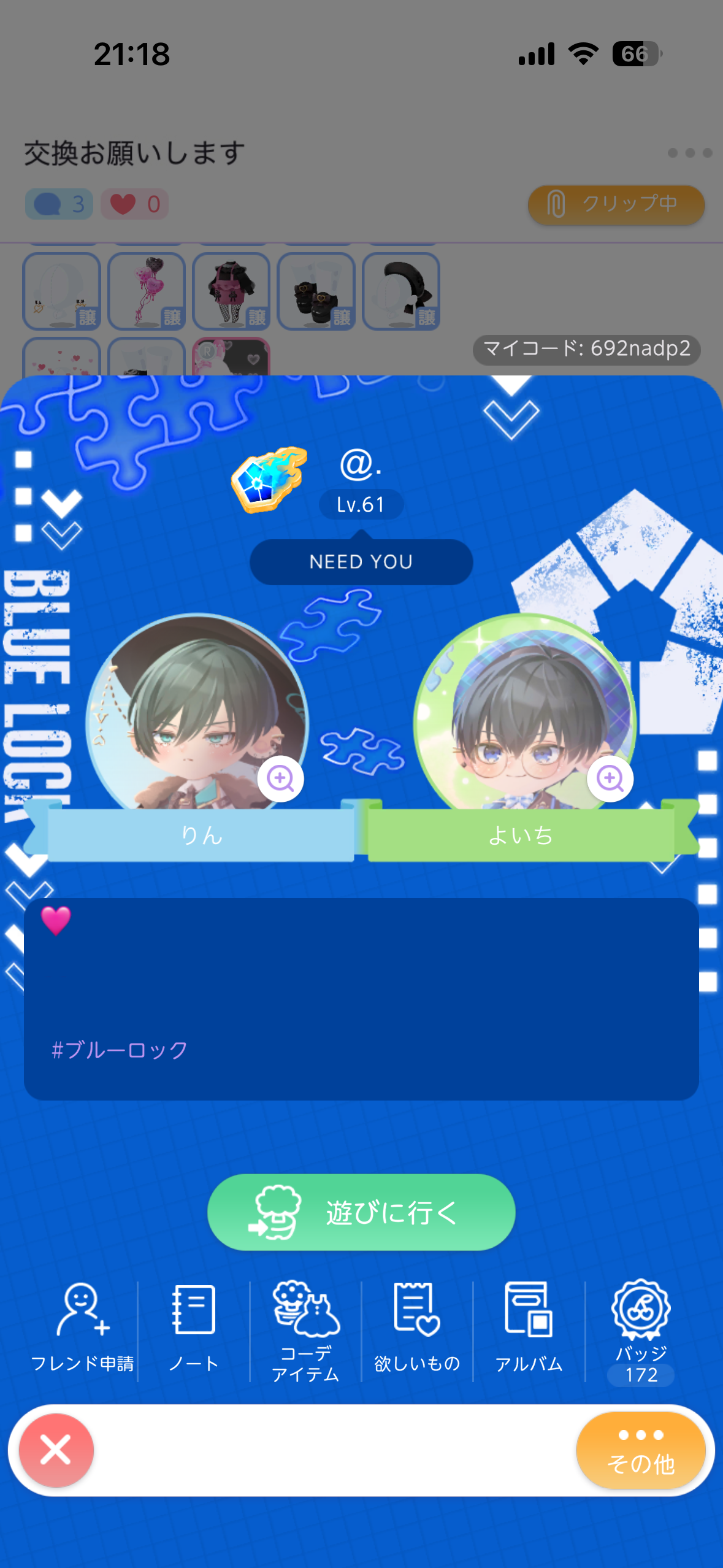Image resolution: width=723 pixels, height=1568 pixels.
Task: Zoom into りん's avatar with magnifier
Action: 280,778
